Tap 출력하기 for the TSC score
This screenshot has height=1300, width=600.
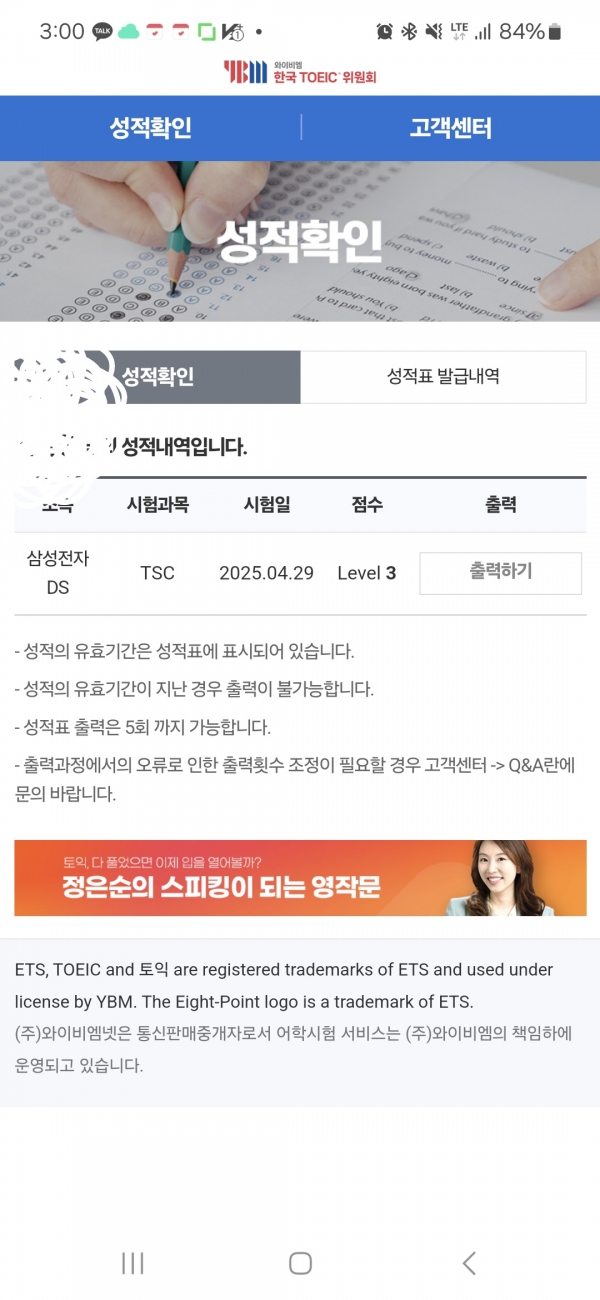(x=500, y=573)
